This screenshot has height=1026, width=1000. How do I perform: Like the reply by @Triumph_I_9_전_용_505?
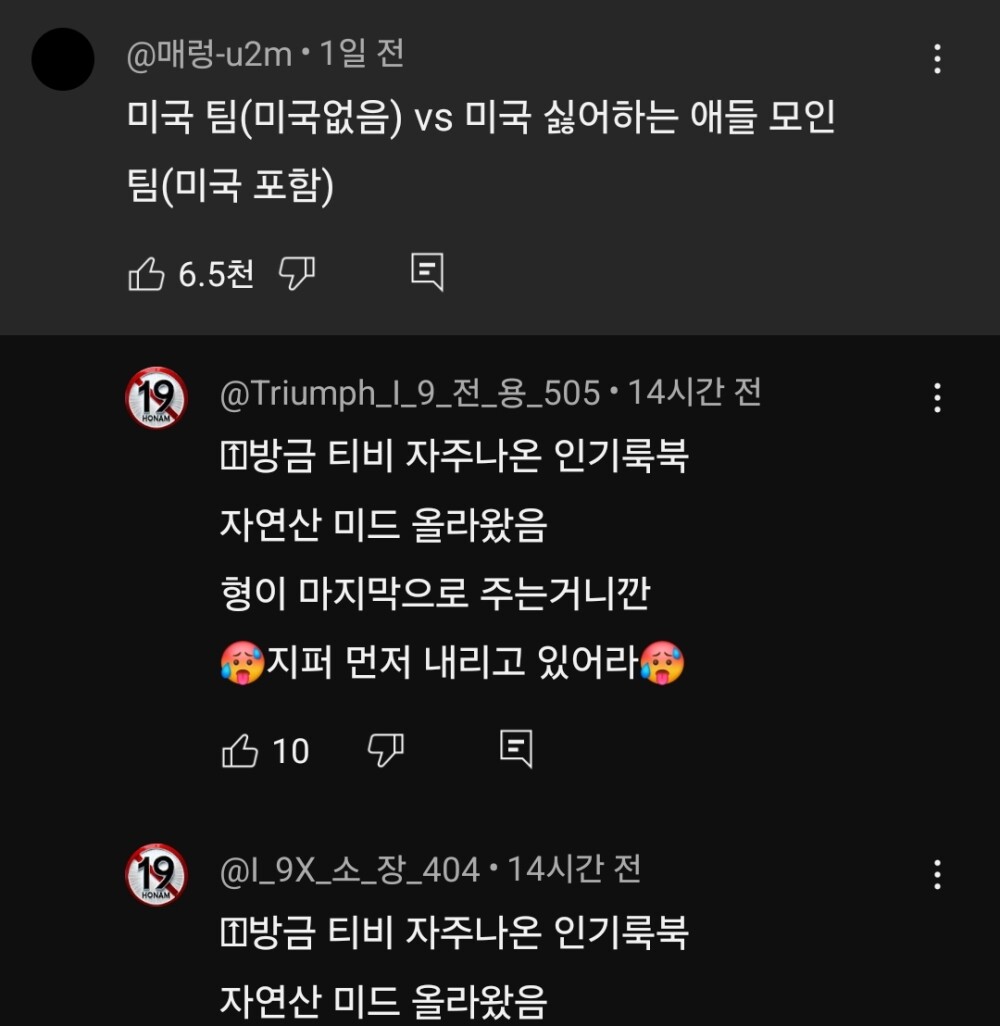[x=240, y=750]
